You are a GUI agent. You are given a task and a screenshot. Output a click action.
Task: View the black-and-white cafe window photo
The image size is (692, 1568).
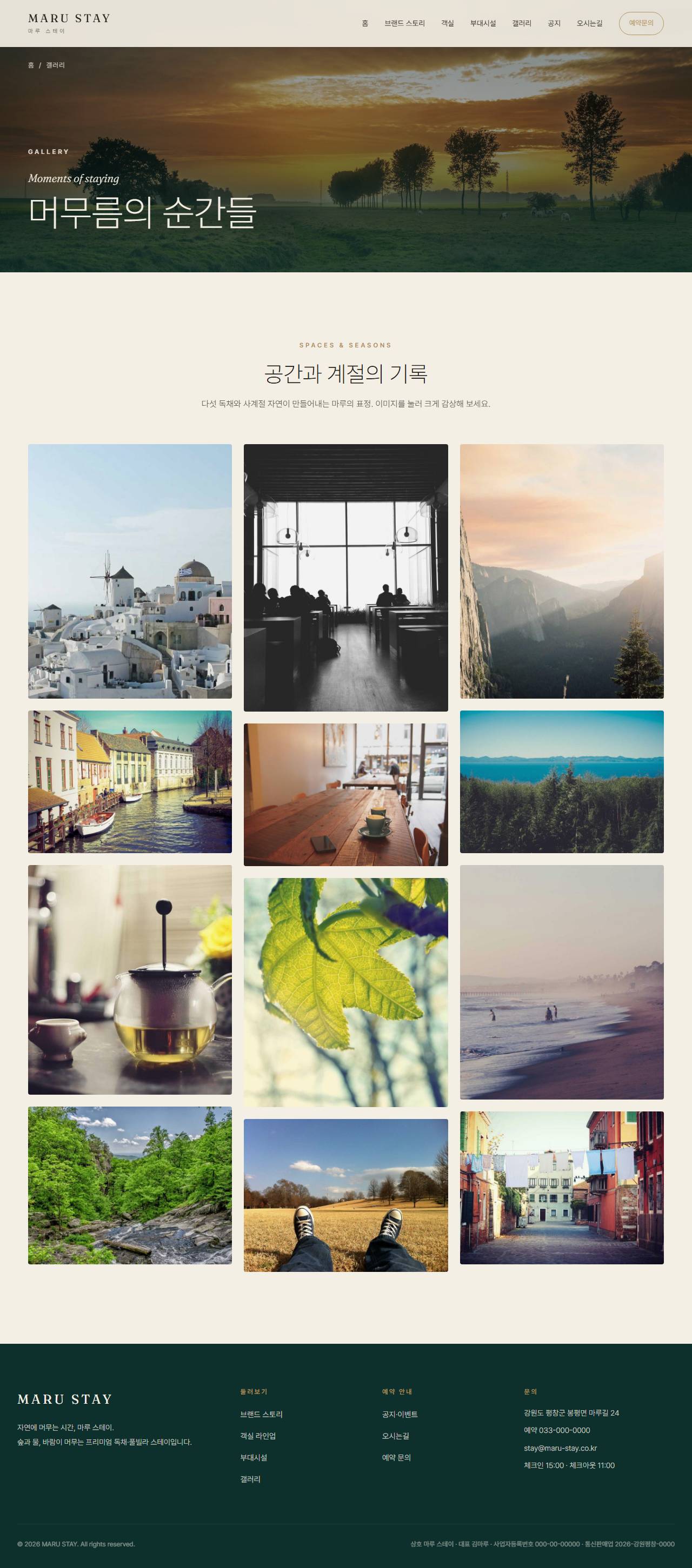(345, 578)
